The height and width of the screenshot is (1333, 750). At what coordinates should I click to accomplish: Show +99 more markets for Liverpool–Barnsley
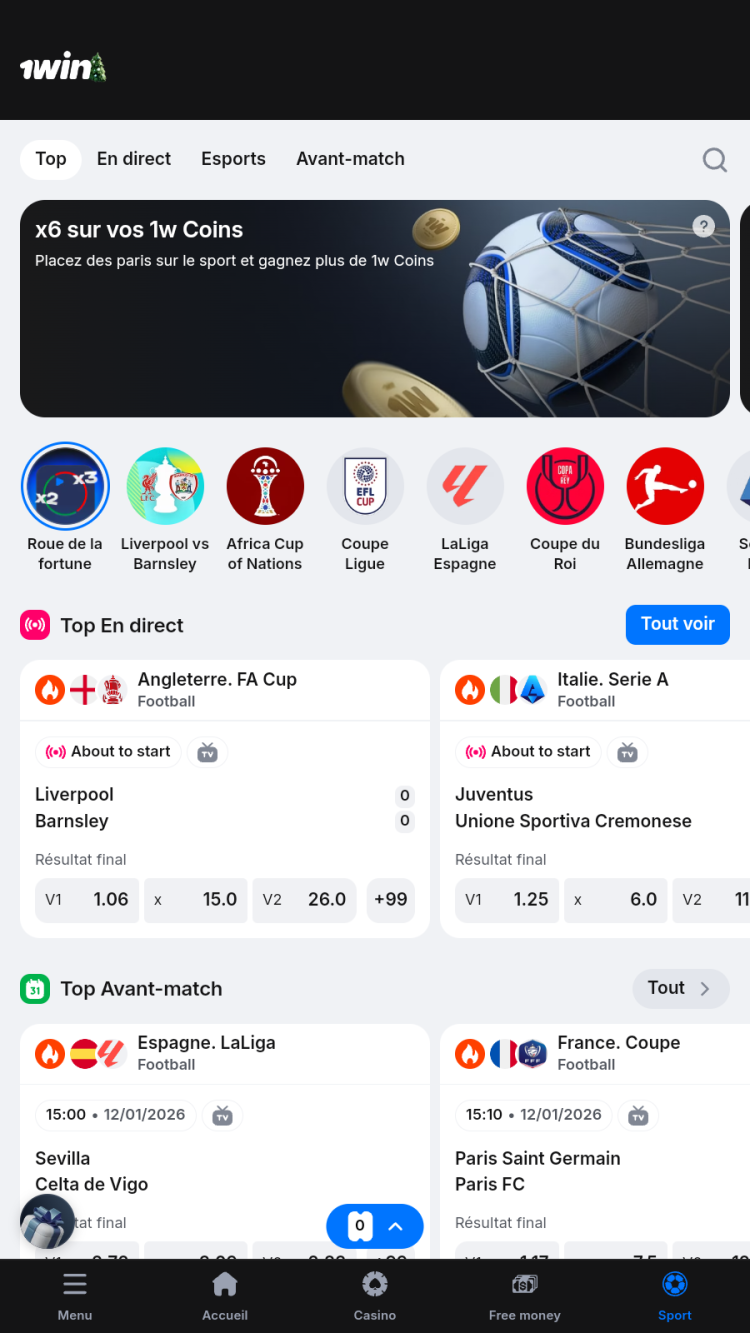(x=390, y=900)
